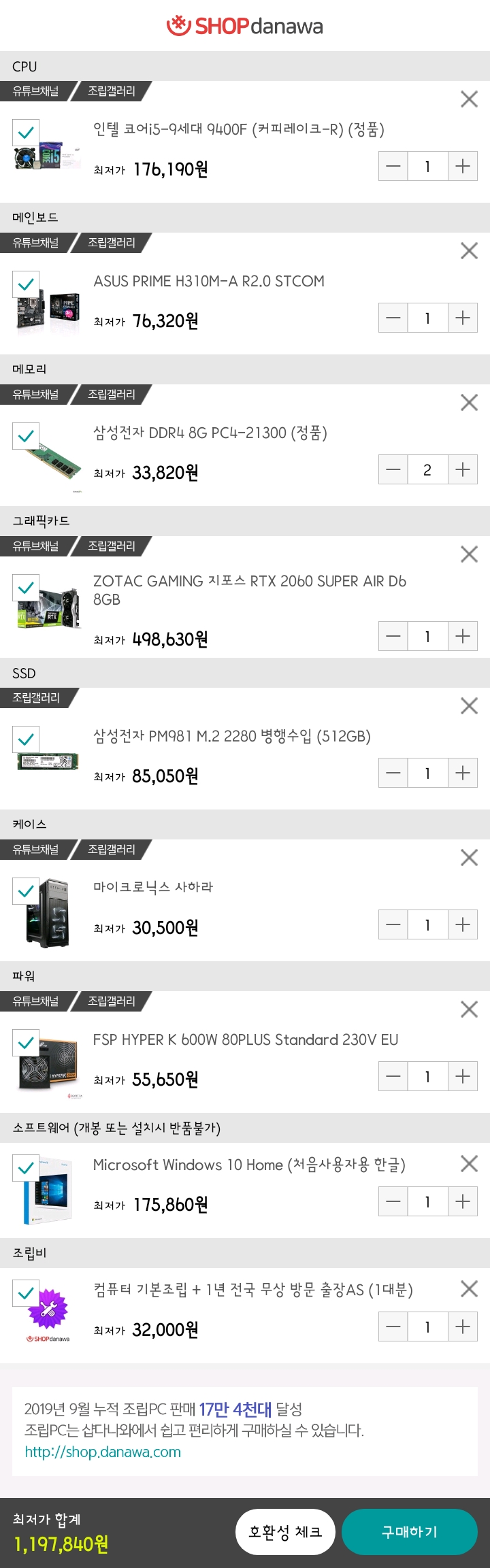Open 조립갤러리 tab under SSD
490x1568 pixels.
pyautogui.click(x=36, y=698)
